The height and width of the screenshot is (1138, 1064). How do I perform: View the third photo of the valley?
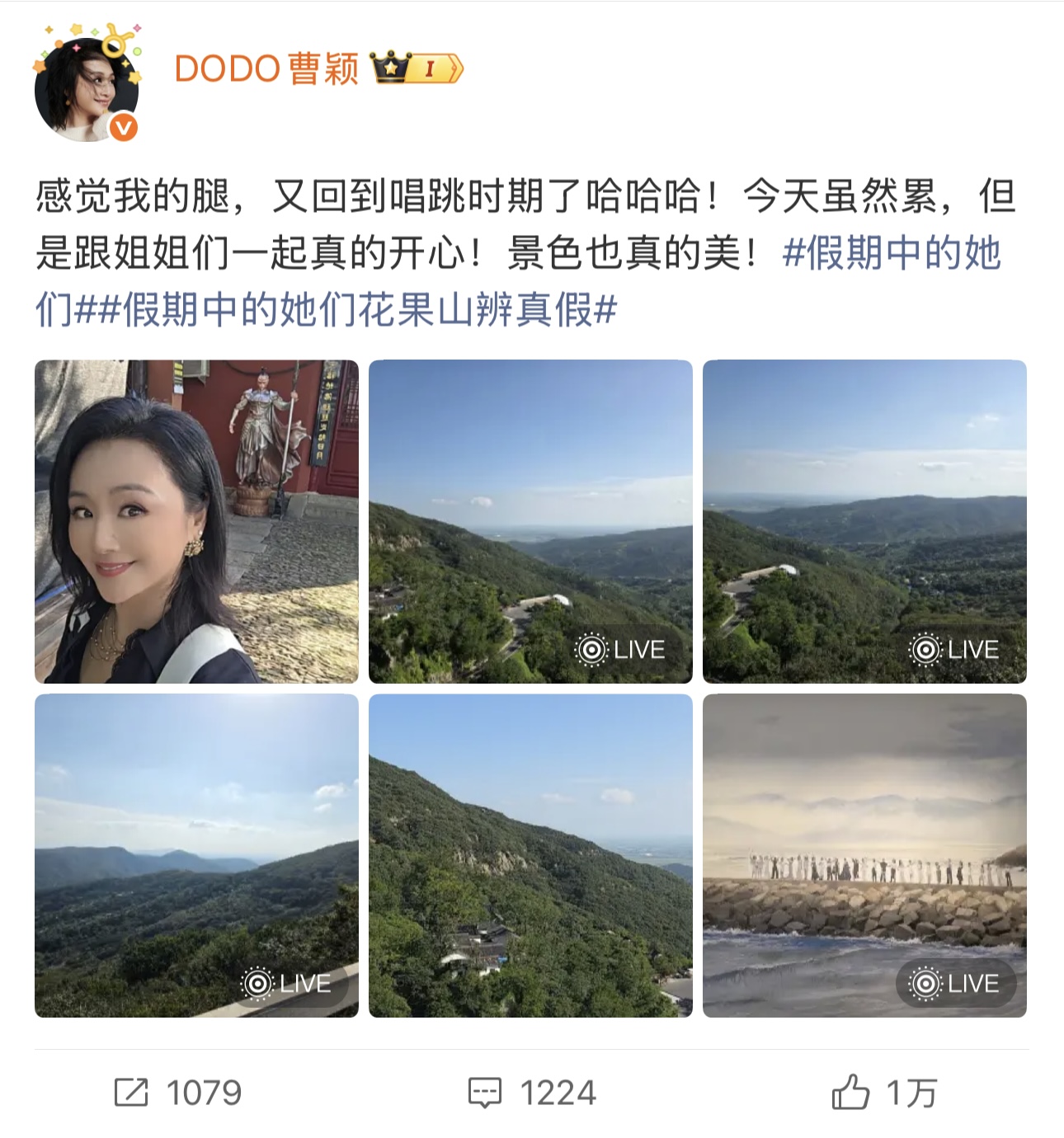point(864,521)
